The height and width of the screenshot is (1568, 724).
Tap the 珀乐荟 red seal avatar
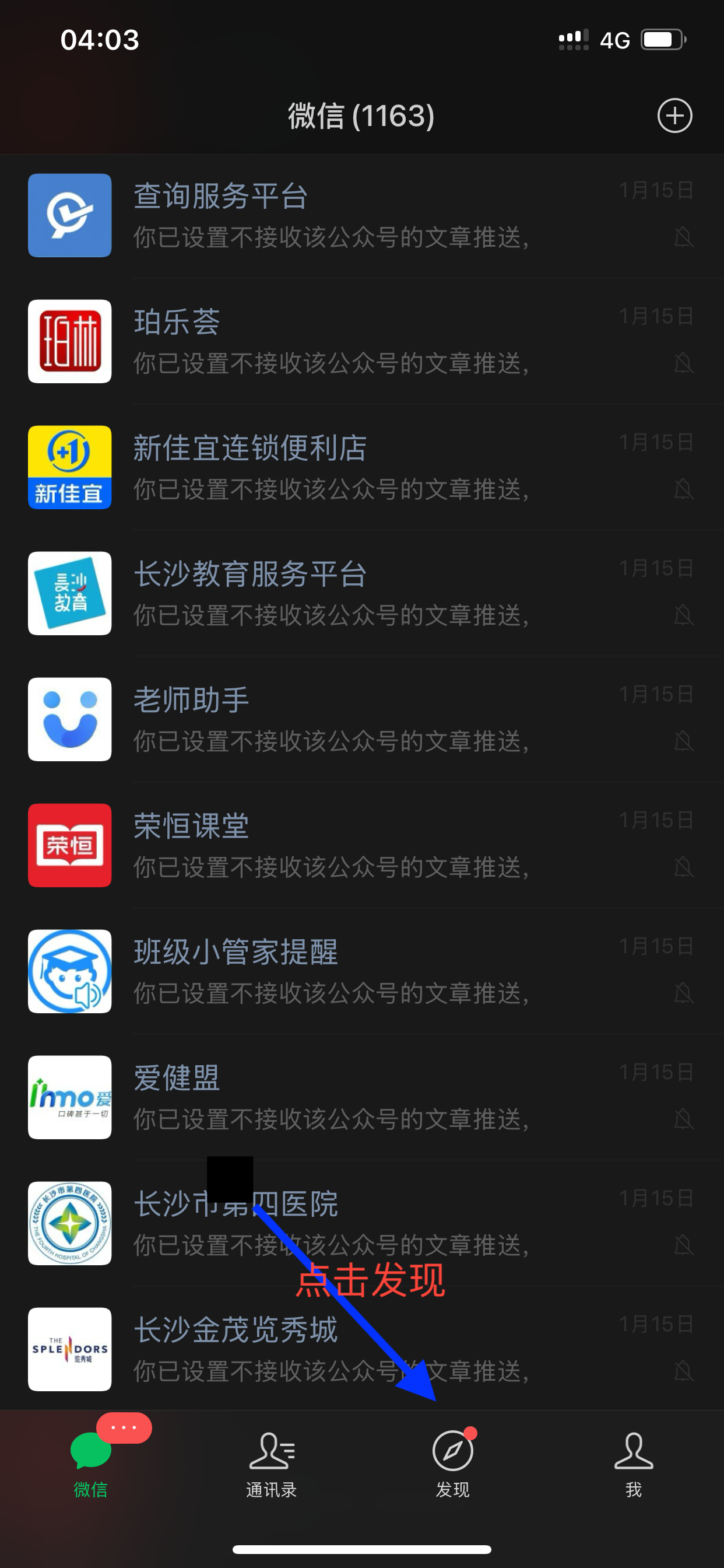coord(69,342)
